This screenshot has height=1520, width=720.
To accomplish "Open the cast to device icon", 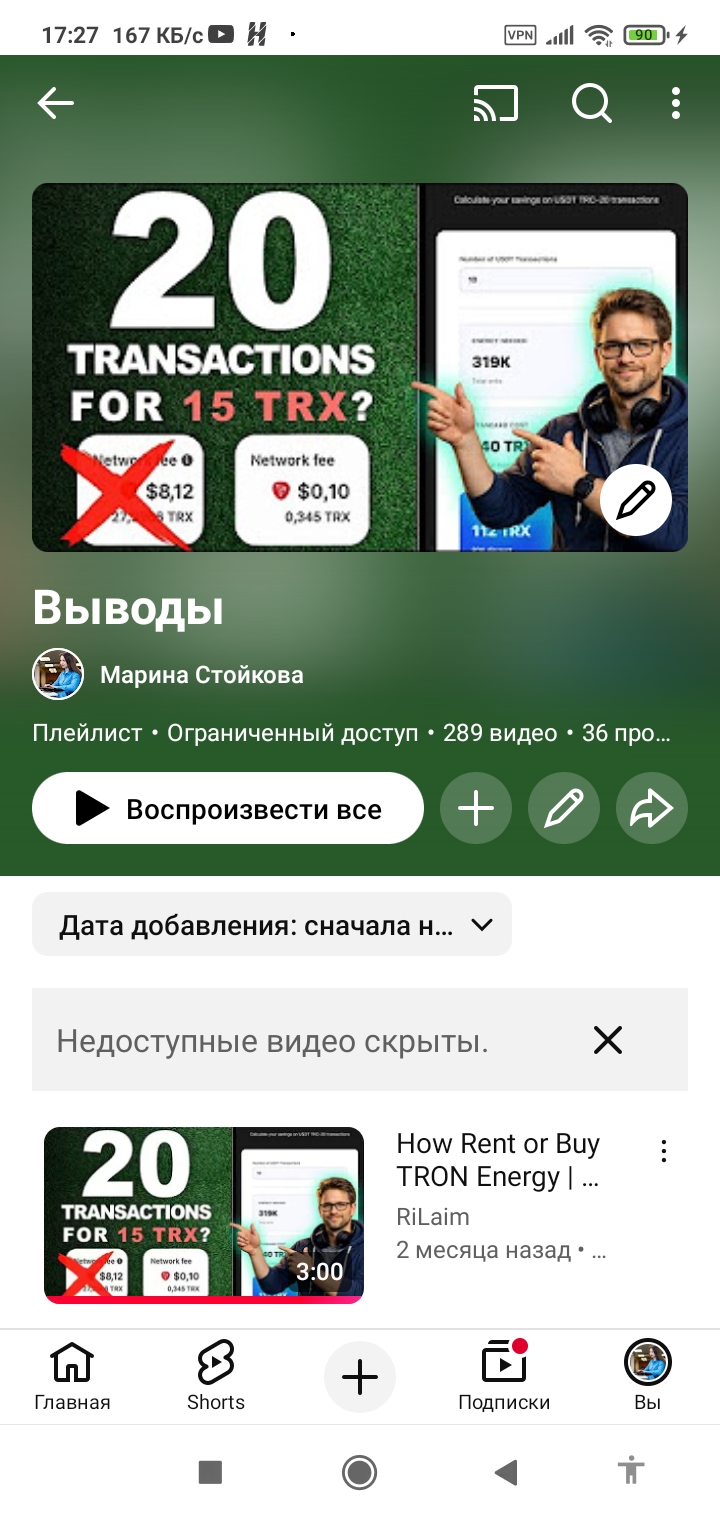I will click(496, 103).
